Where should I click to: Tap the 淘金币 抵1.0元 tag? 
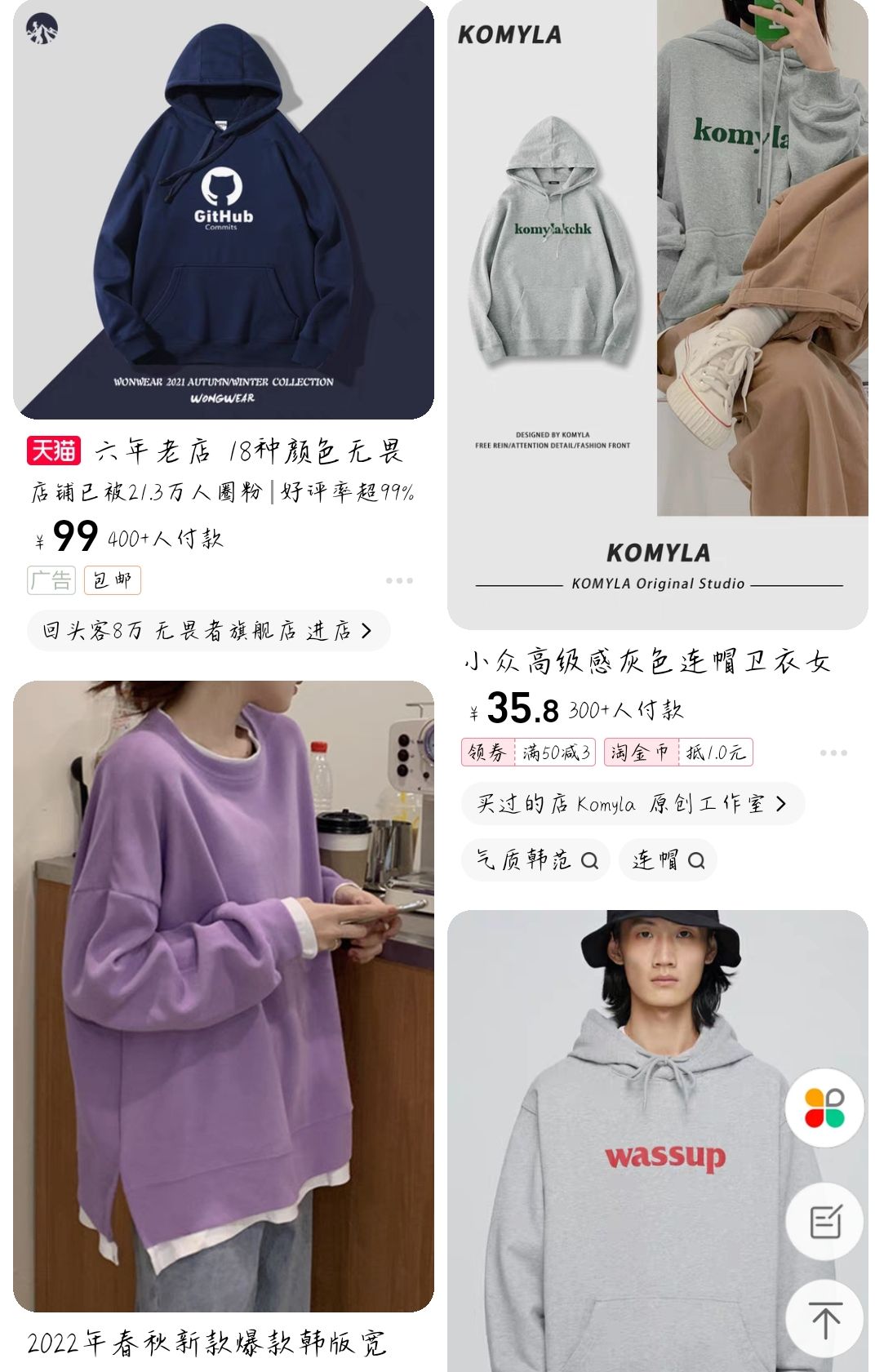pos(678,753)
